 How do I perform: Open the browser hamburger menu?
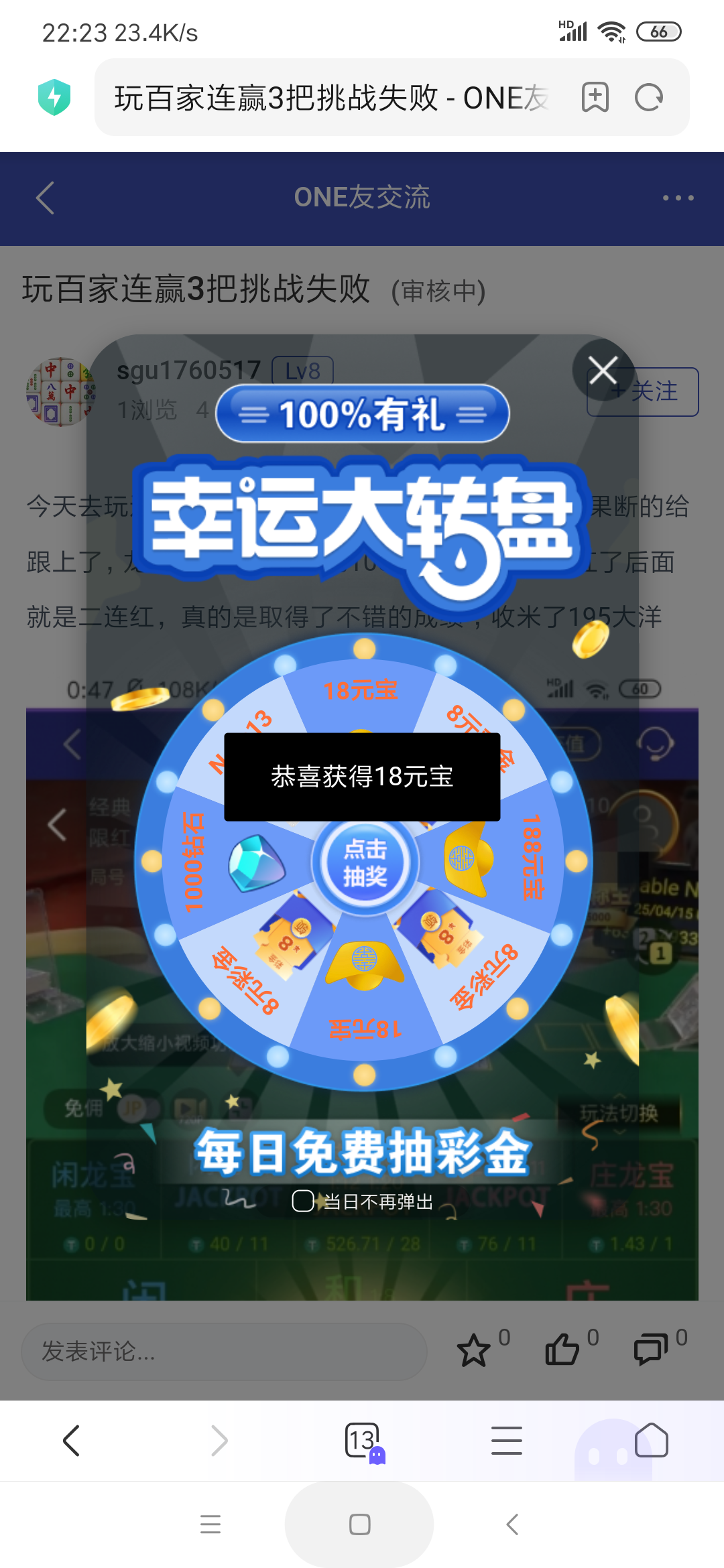(506, 1441)
